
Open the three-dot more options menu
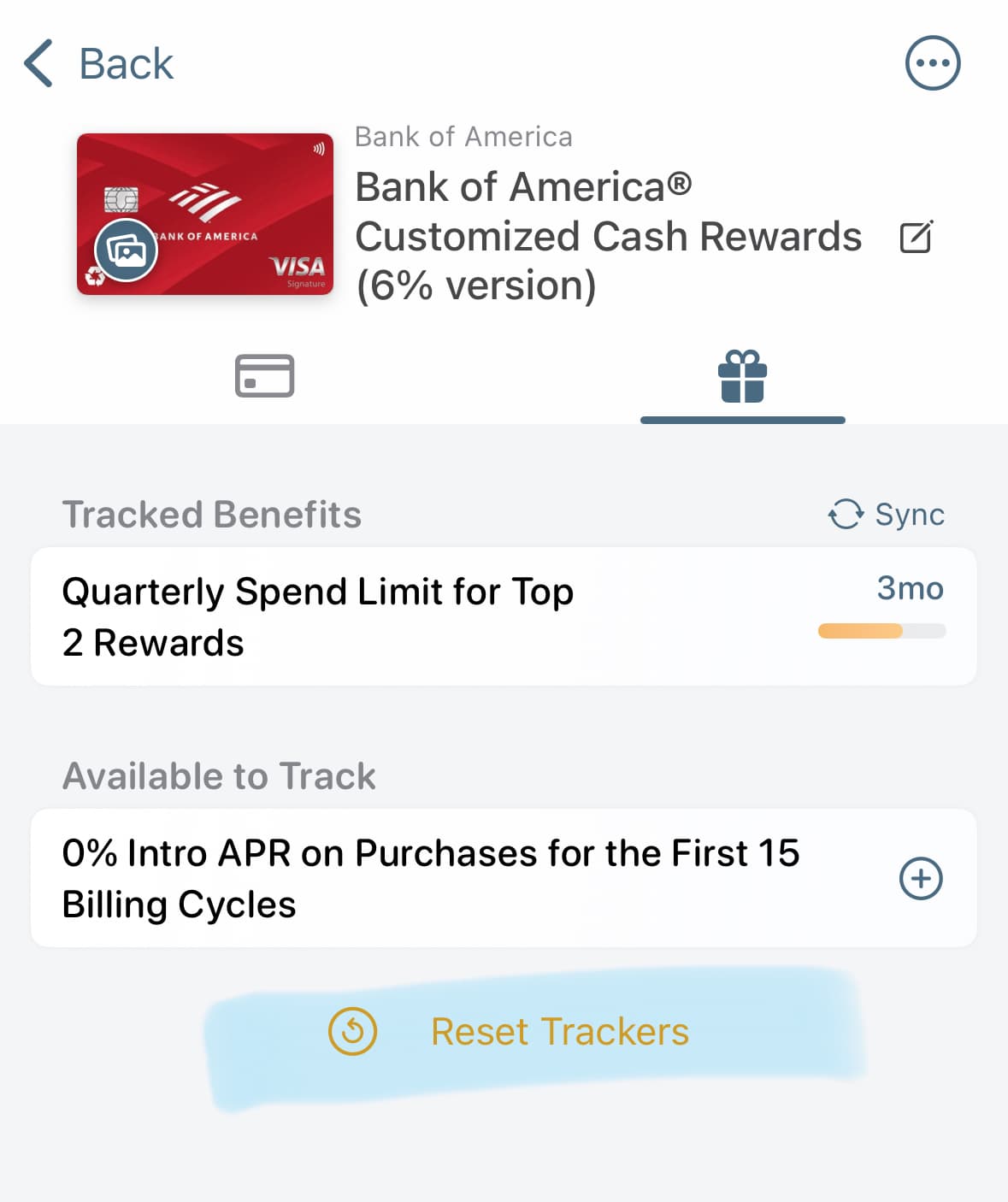coord(932,63)
